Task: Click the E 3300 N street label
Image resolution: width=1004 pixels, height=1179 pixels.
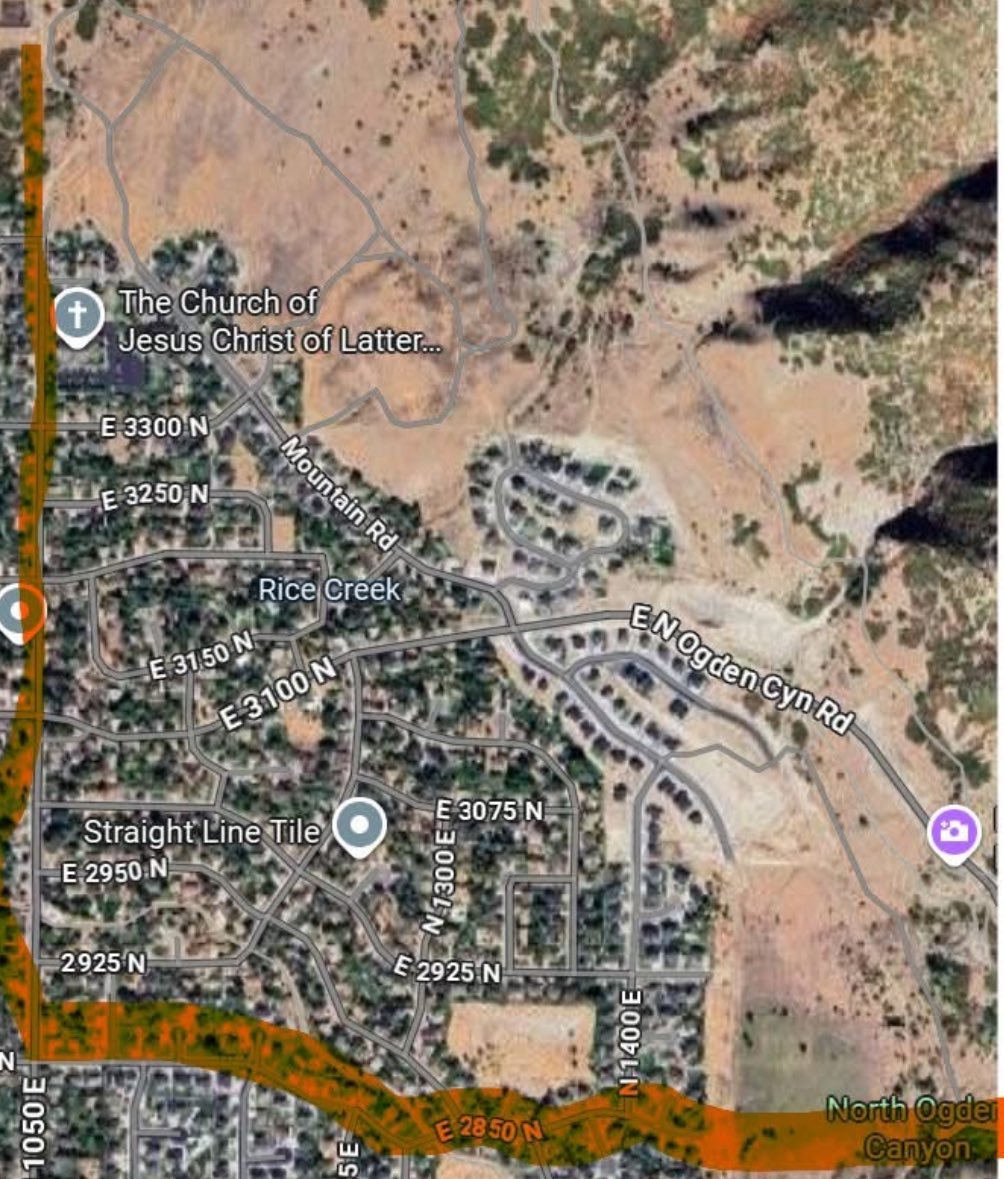Action: pyautogui.click(x=153, y=425)
